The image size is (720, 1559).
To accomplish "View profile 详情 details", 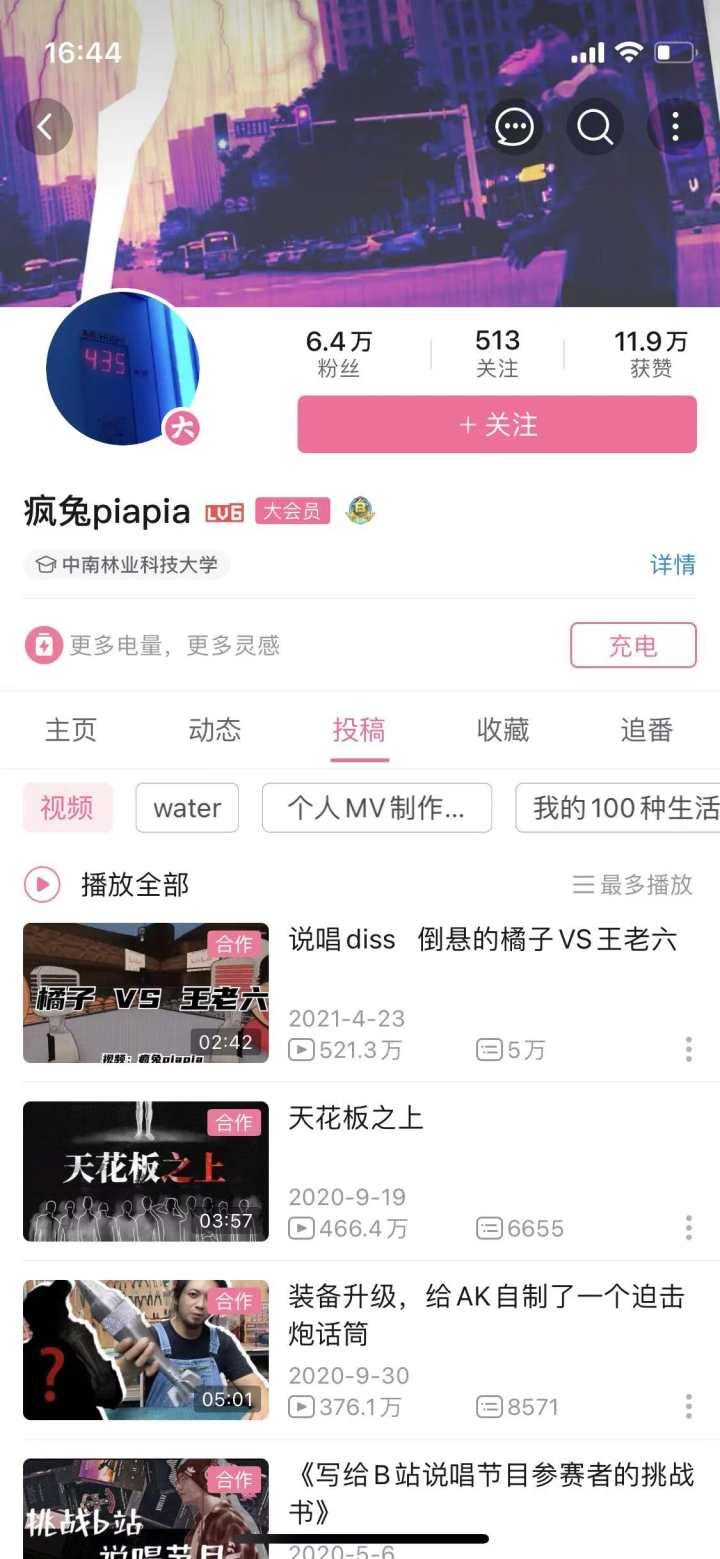I will (672, 565).
